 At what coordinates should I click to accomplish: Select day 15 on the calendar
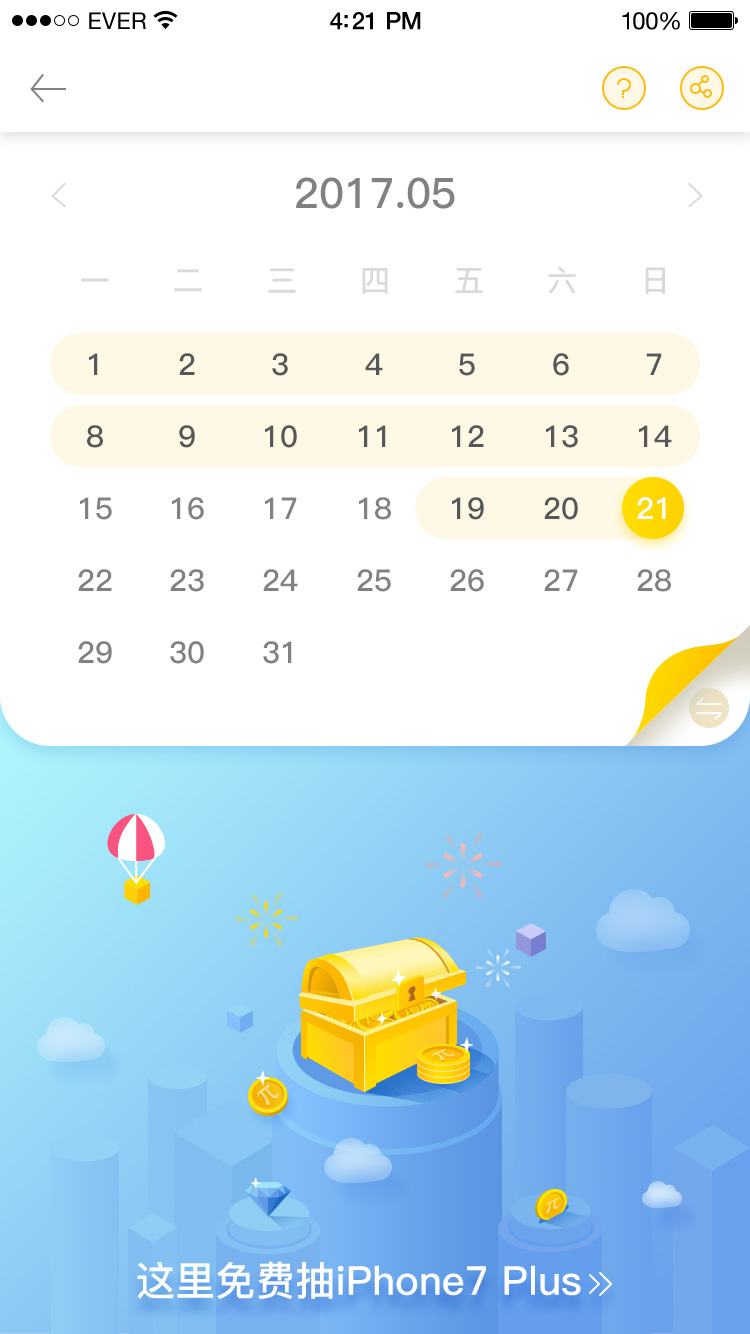pyautogui.click(x=95, y=508)
